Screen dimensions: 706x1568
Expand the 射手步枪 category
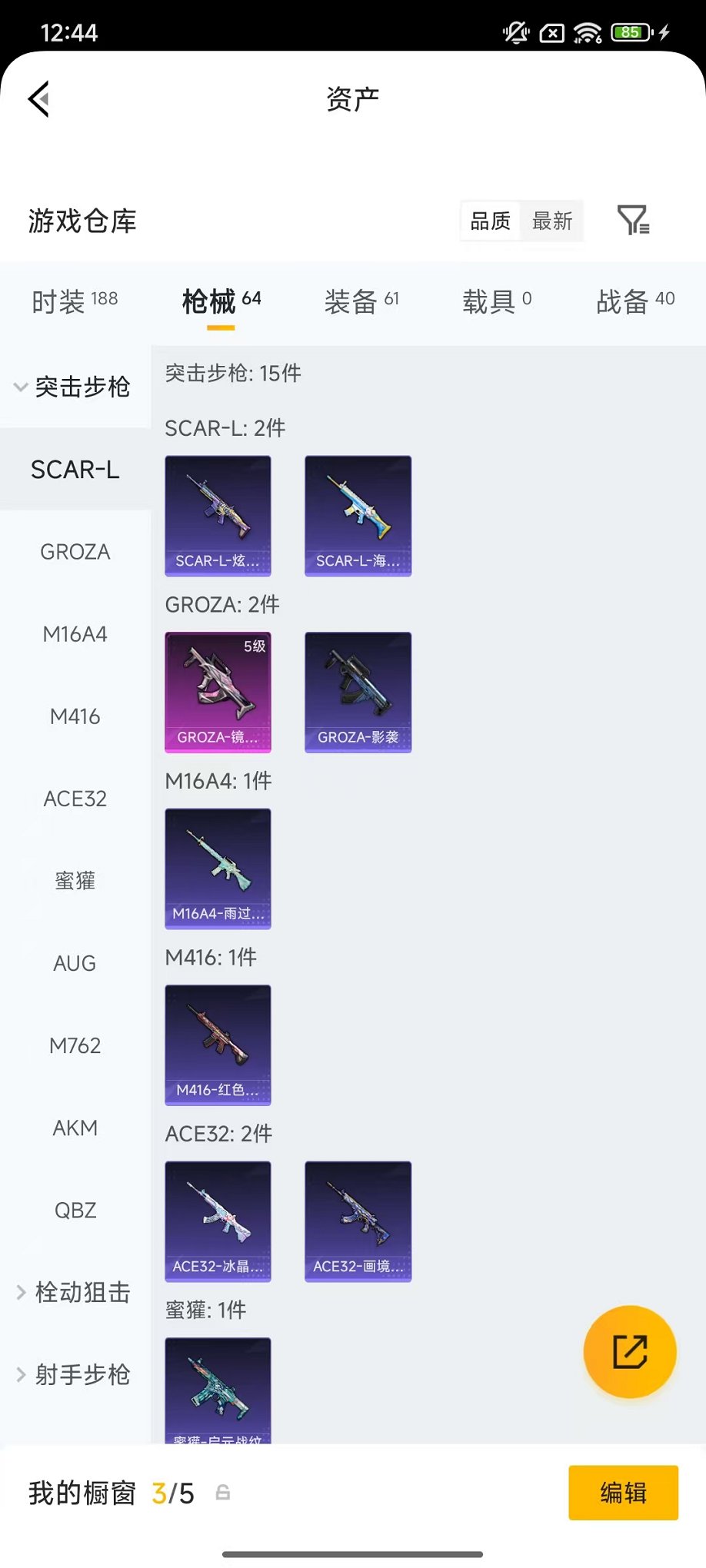74,1374
